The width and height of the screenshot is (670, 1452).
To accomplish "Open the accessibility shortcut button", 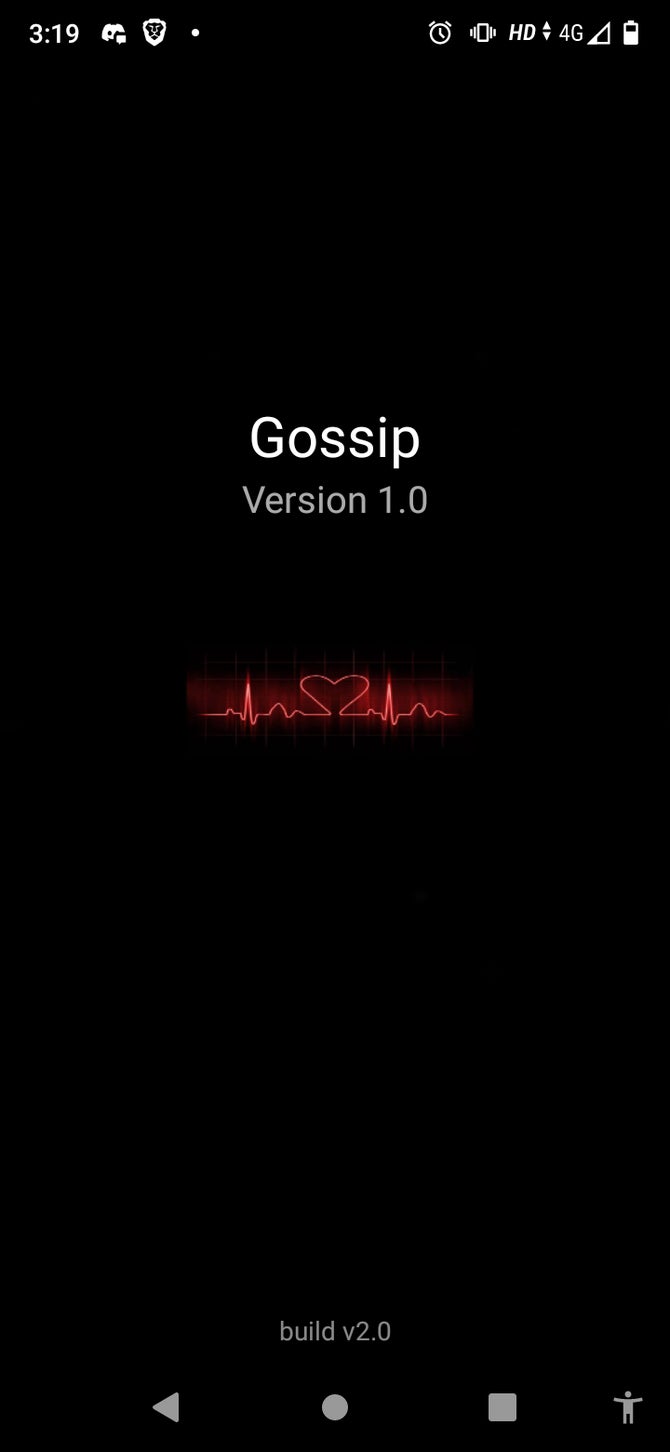I will point(628,1407).
